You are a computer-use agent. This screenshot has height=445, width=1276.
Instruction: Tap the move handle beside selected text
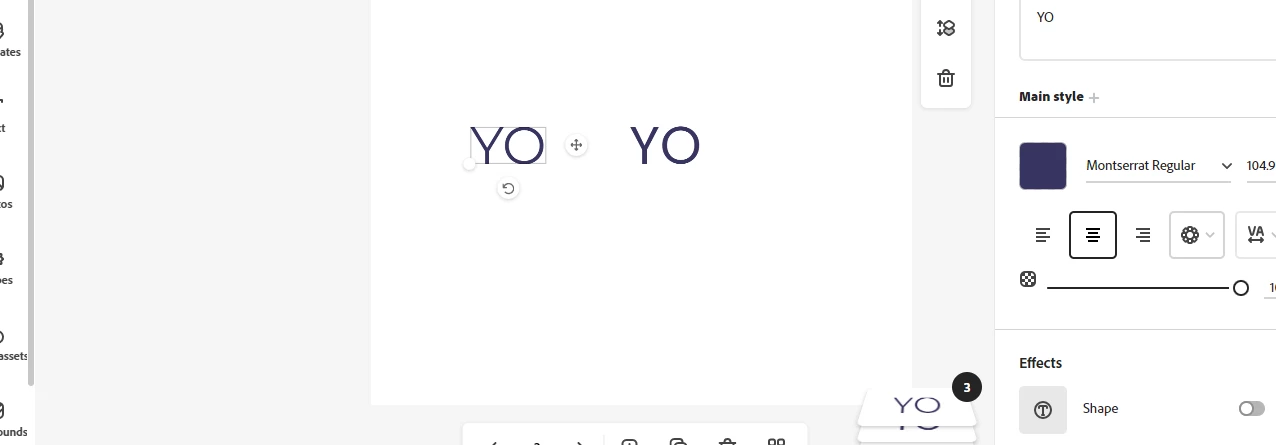(x=576, y=145)
